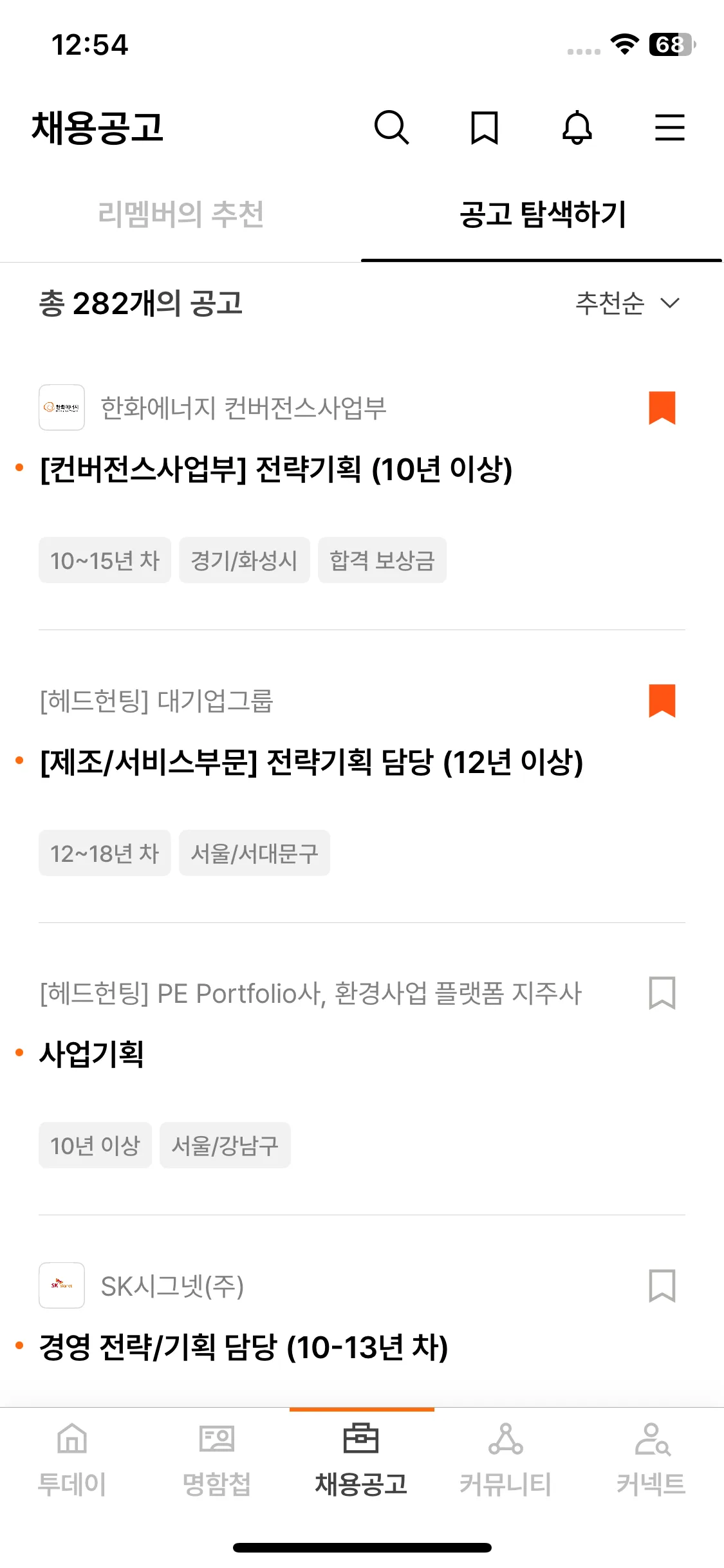Viewport: 724px width, 1568px height.
Task: Open 경영 전략/기획 담당 (10-13년 차) posting
Action: click(243, 1347)
